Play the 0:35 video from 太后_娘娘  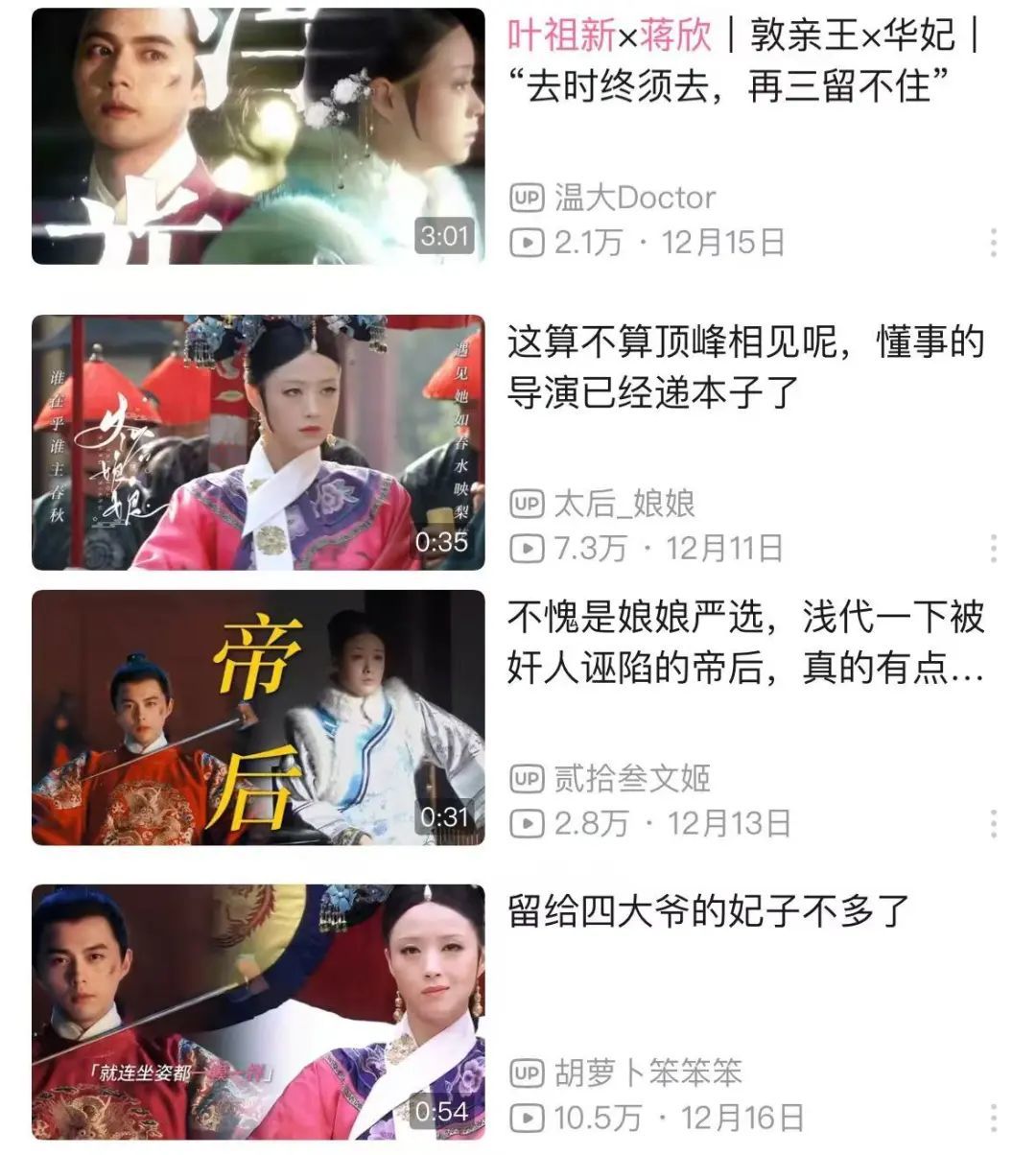(x=258, y=442)
